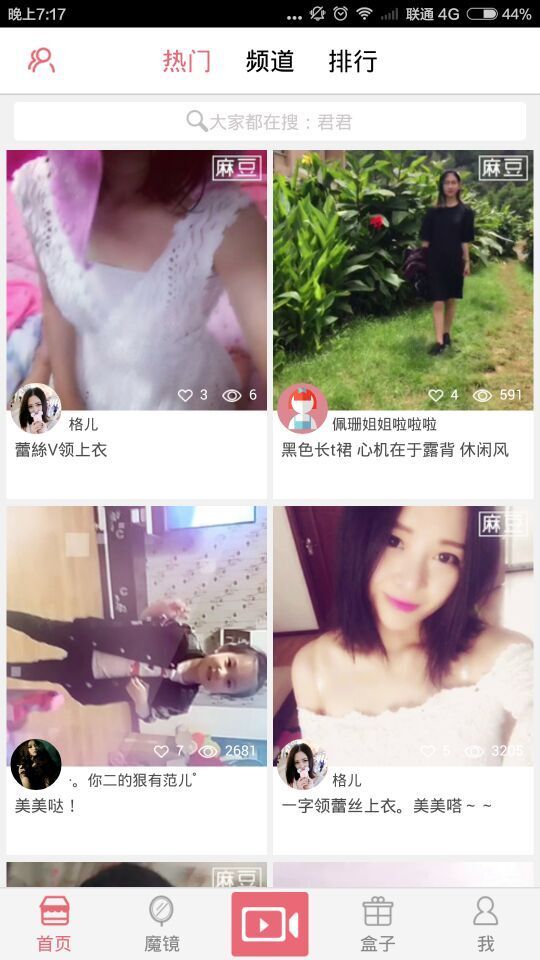The height and width of the screenshot is (960, 540).
Task: View profile avatar of 你二的狠有范儿
Action: (36, 764)
